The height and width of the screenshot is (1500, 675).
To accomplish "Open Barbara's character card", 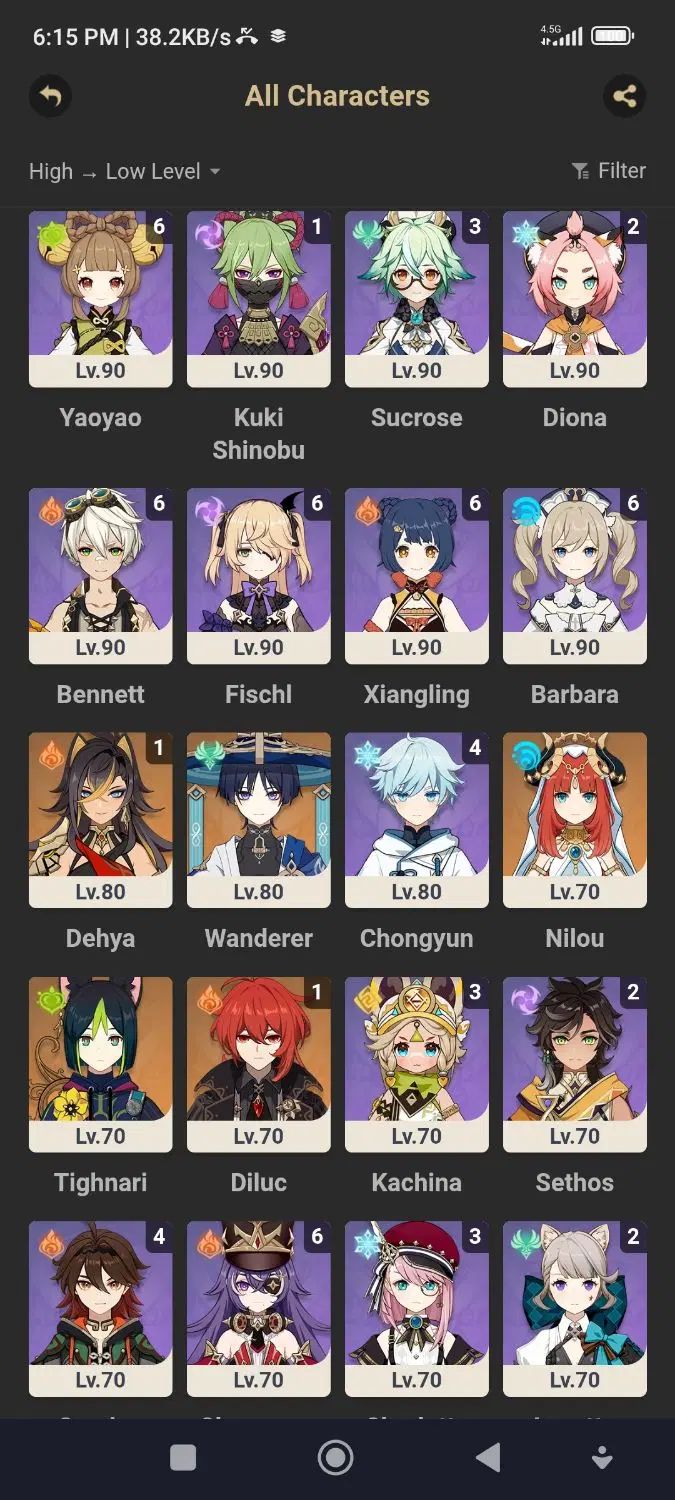I will pyautogui.click(x=574, y=576).
